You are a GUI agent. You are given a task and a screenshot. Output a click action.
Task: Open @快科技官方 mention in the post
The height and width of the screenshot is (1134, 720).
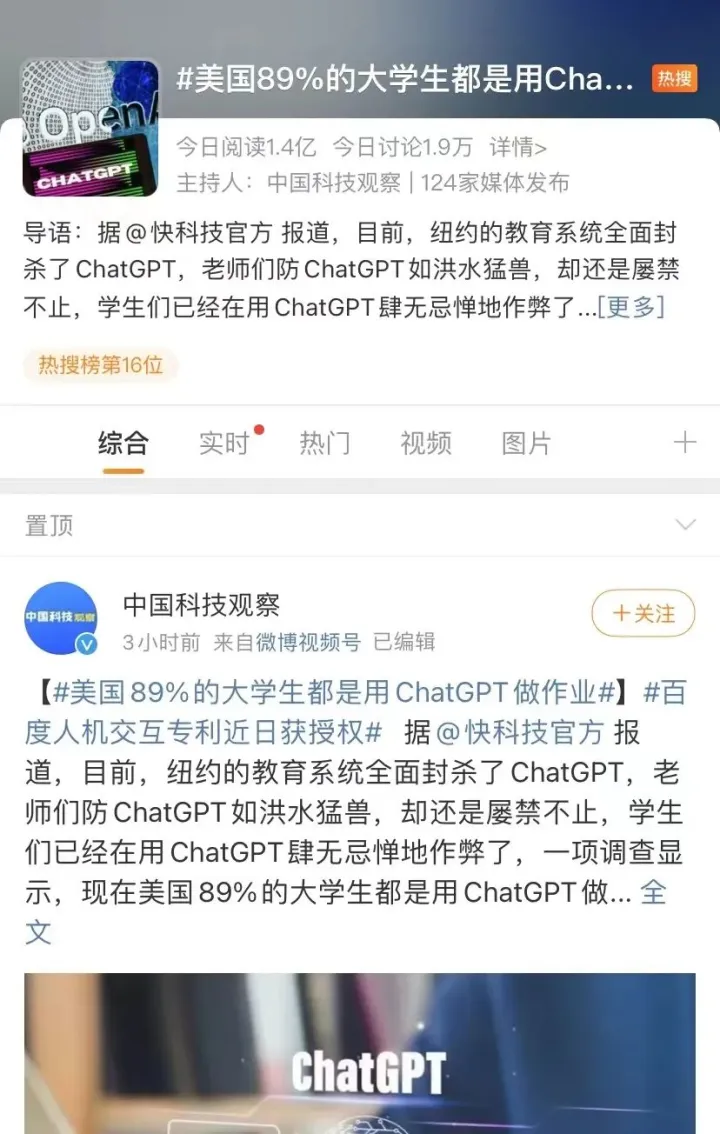coord(519,732)
